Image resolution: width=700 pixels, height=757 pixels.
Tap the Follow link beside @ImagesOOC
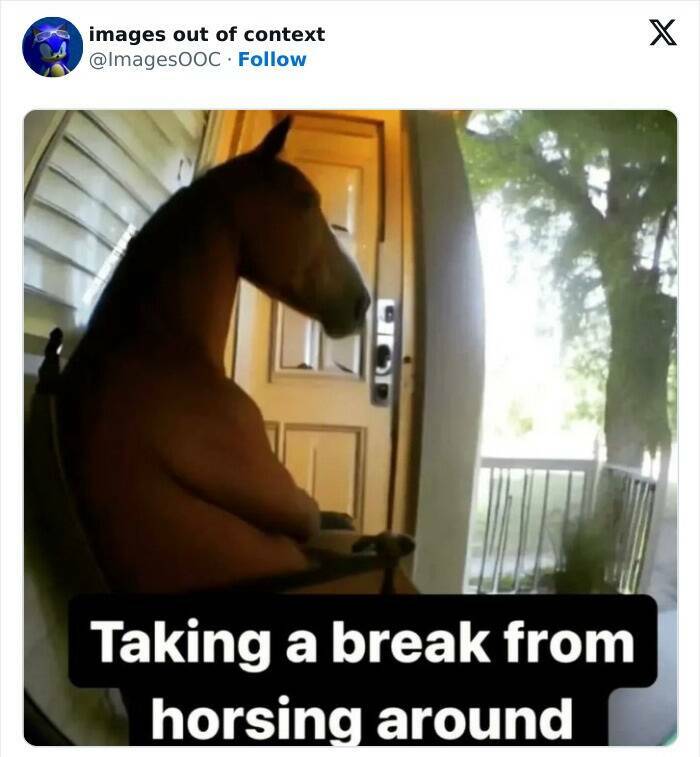272,59
